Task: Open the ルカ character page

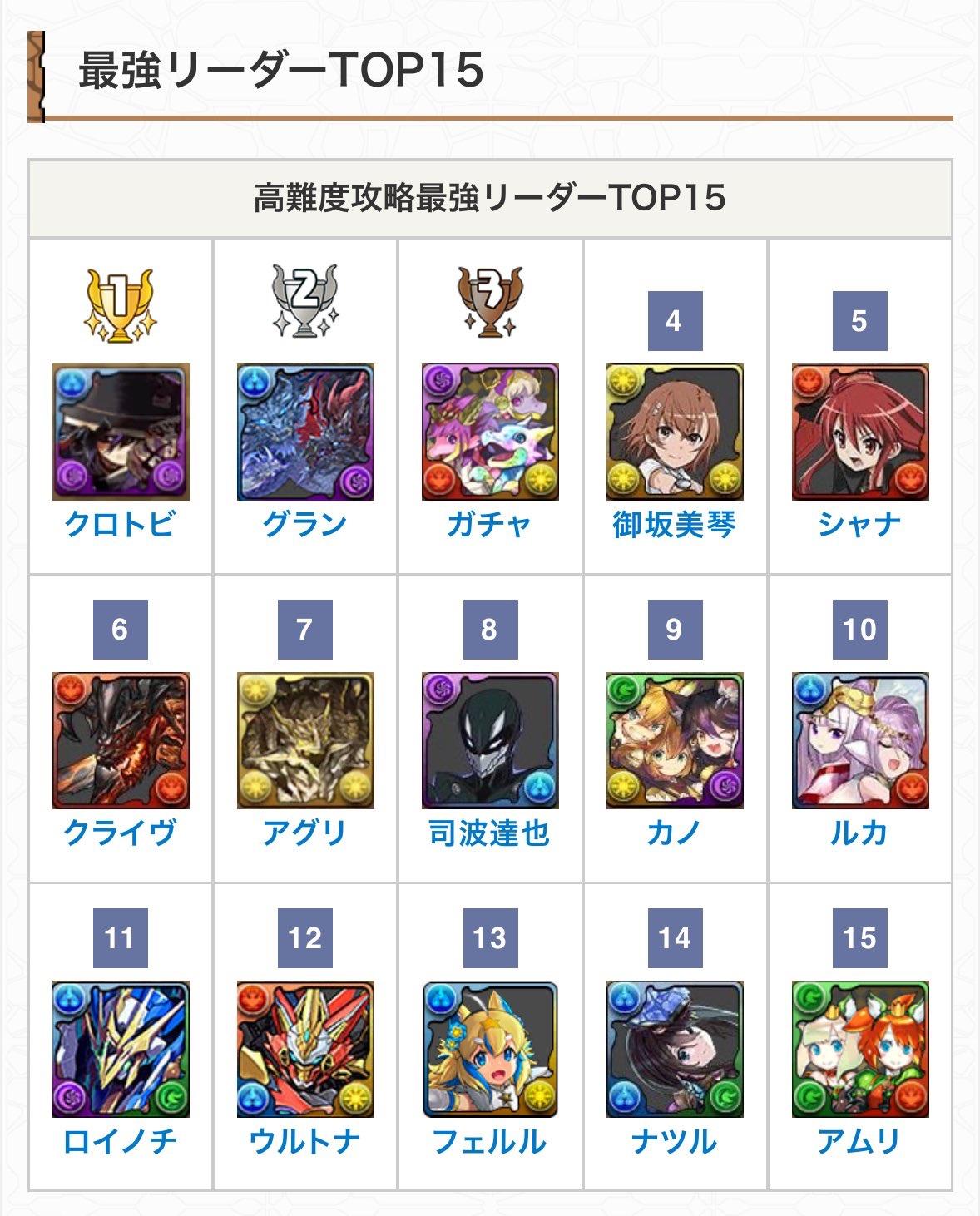Action: (x=859, y=833)
